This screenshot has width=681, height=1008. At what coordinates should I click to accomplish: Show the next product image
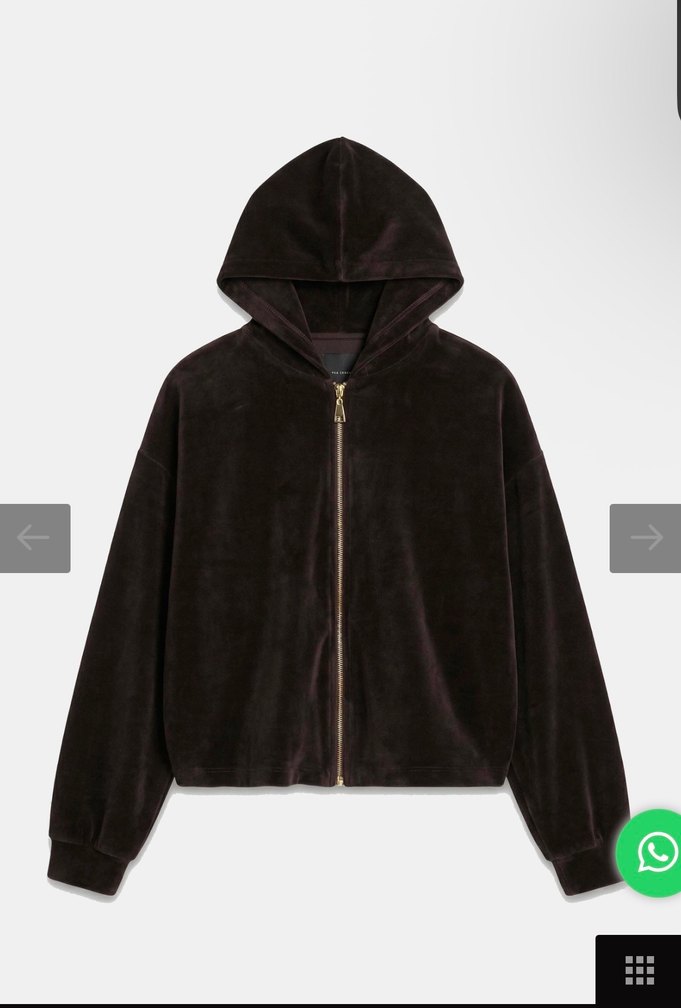[646, 538]
